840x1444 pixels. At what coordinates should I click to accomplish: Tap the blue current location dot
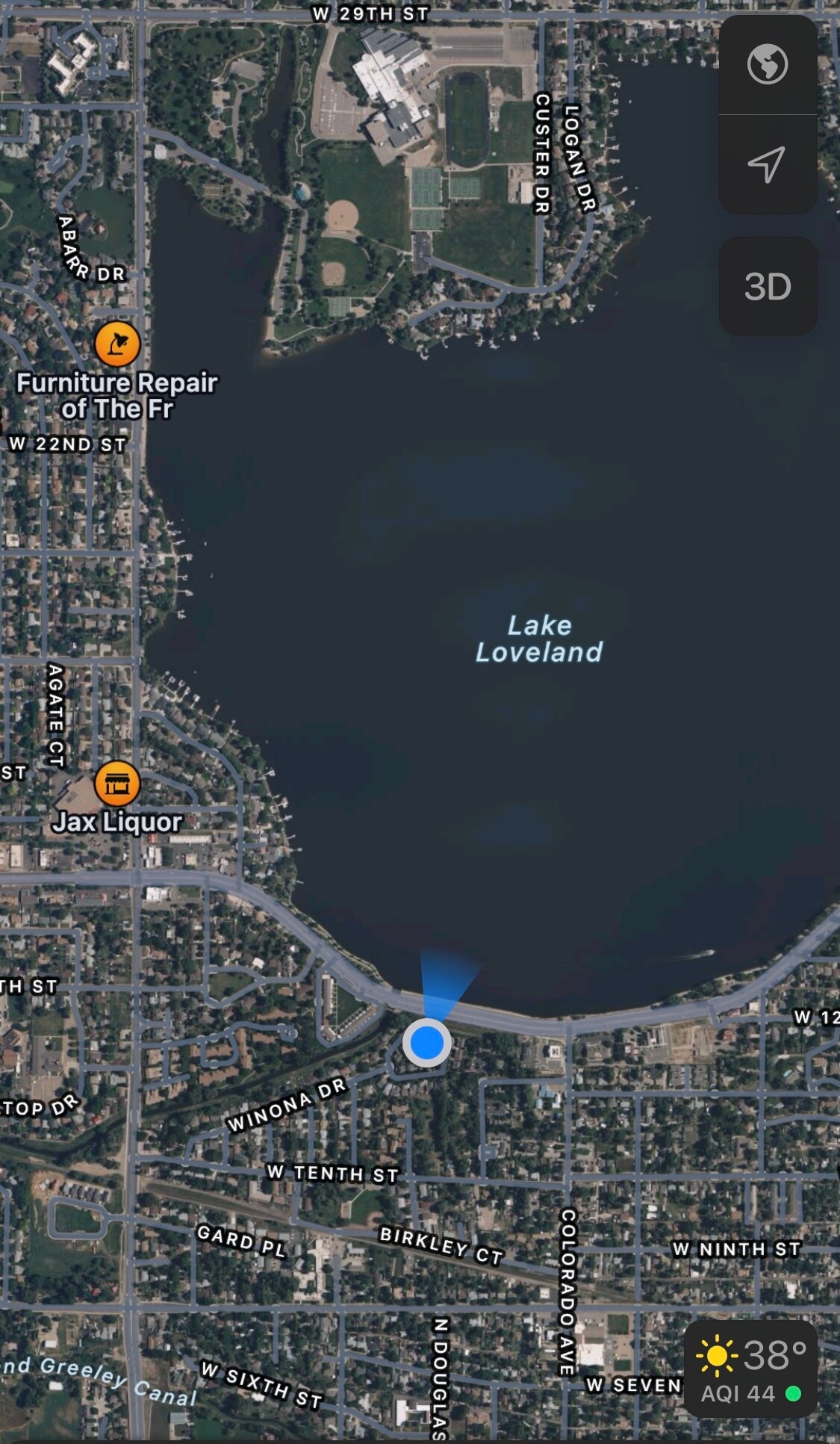[426, 1042]
